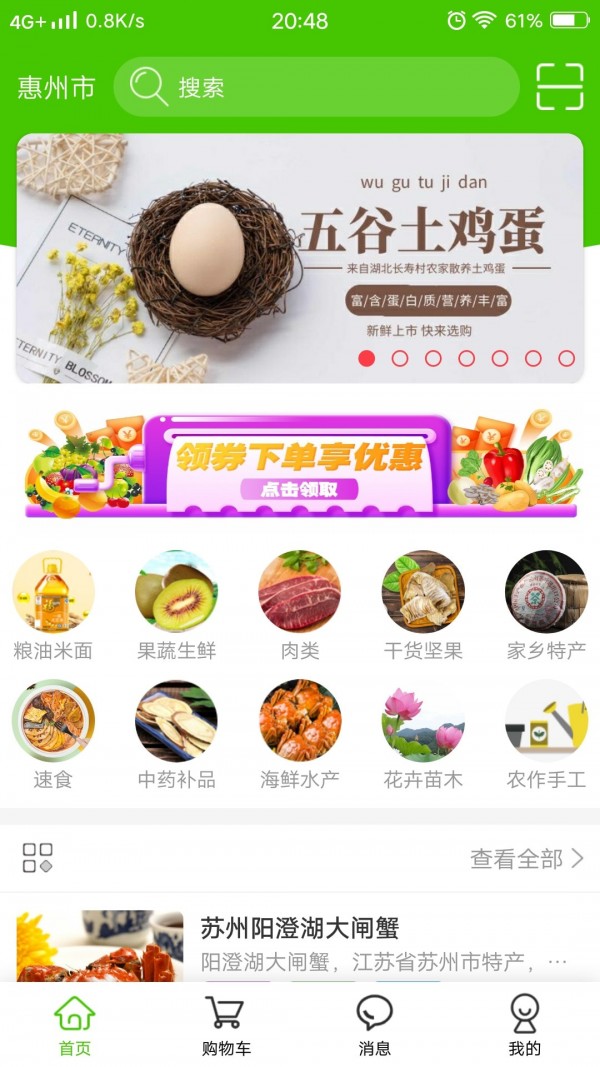This screenshot has height=1067, width=600.
Task: Tap the 搜索 search box
Action: 316,87
